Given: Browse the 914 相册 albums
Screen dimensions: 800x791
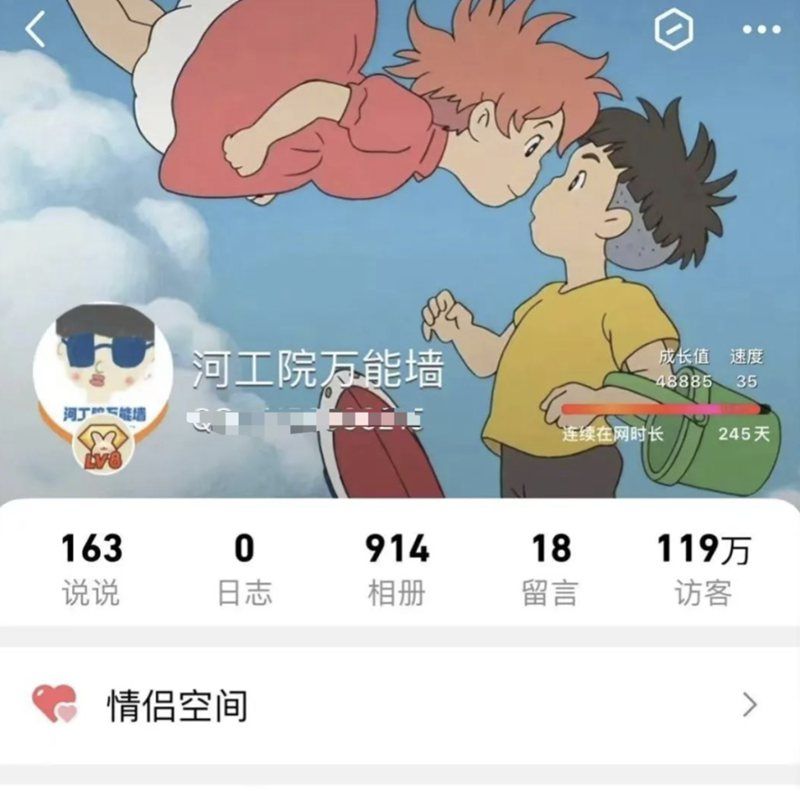Looking at the screenshot, I should point(397,569).
